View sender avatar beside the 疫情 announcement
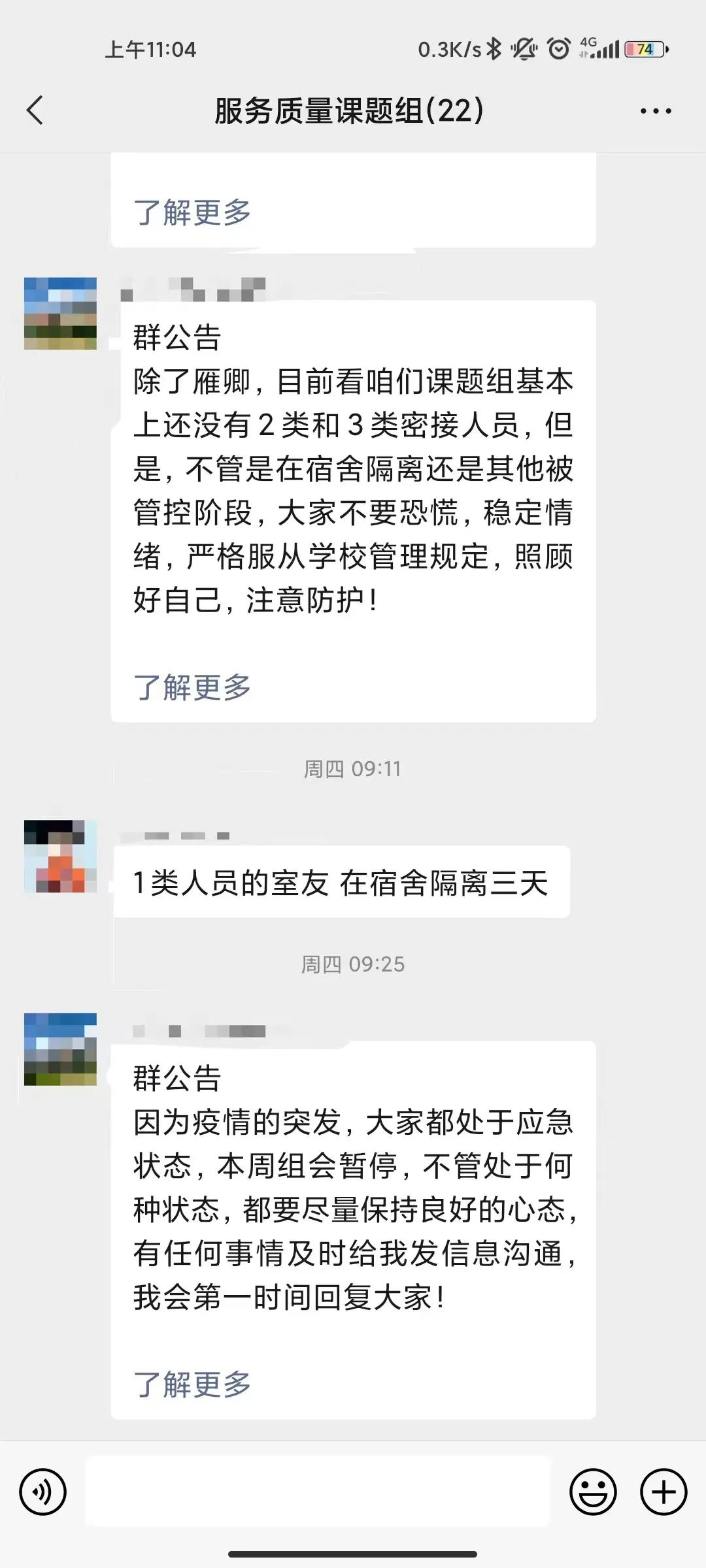Screen dimensions: 706x1568 point(60,1049)
